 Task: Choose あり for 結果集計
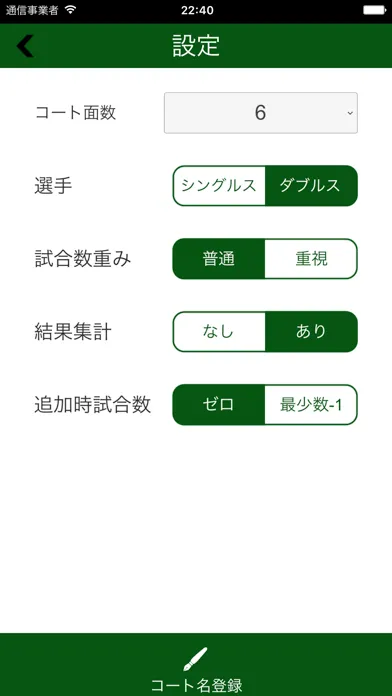(311, 332)
